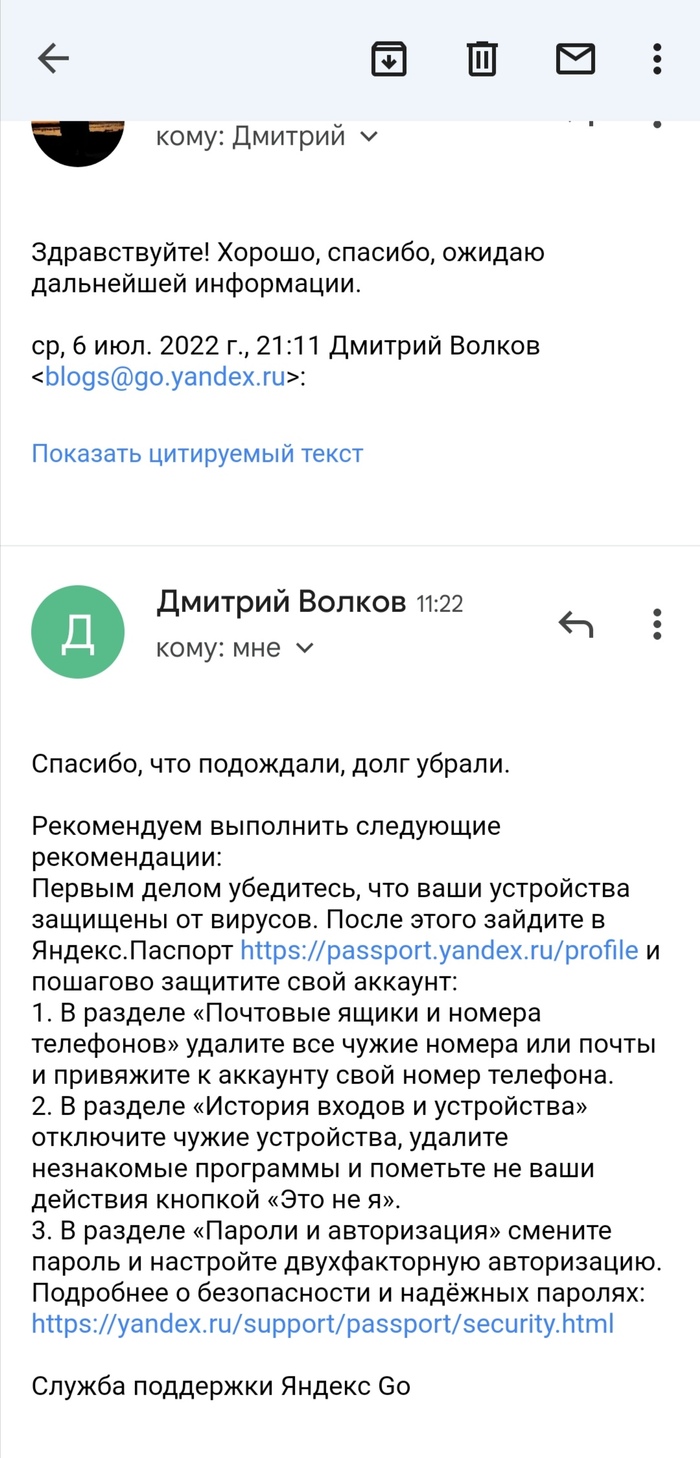The height and width of the screenshot is (1458, 700).
Task: Expand recipient details next to Дмитрий
Action: pos(368,136)
